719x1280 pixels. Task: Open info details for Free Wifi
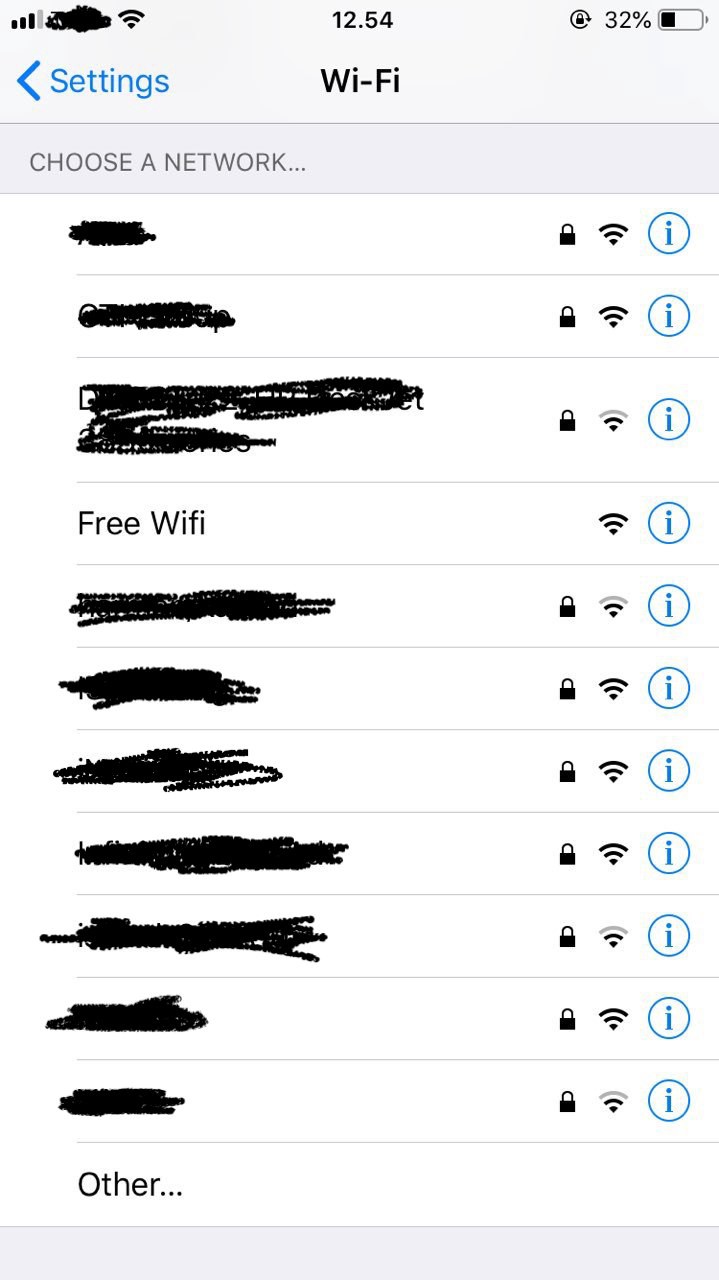(x=668, y=523)
